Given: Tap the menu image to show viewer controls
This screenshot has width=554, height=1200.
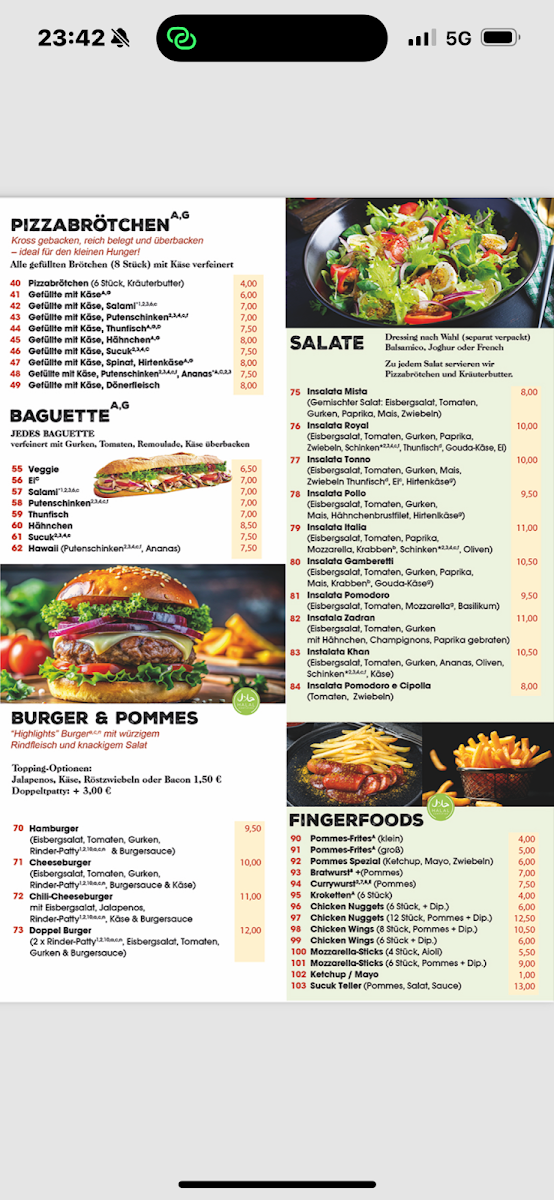Looking at the screenshot, I should [277, 600].
